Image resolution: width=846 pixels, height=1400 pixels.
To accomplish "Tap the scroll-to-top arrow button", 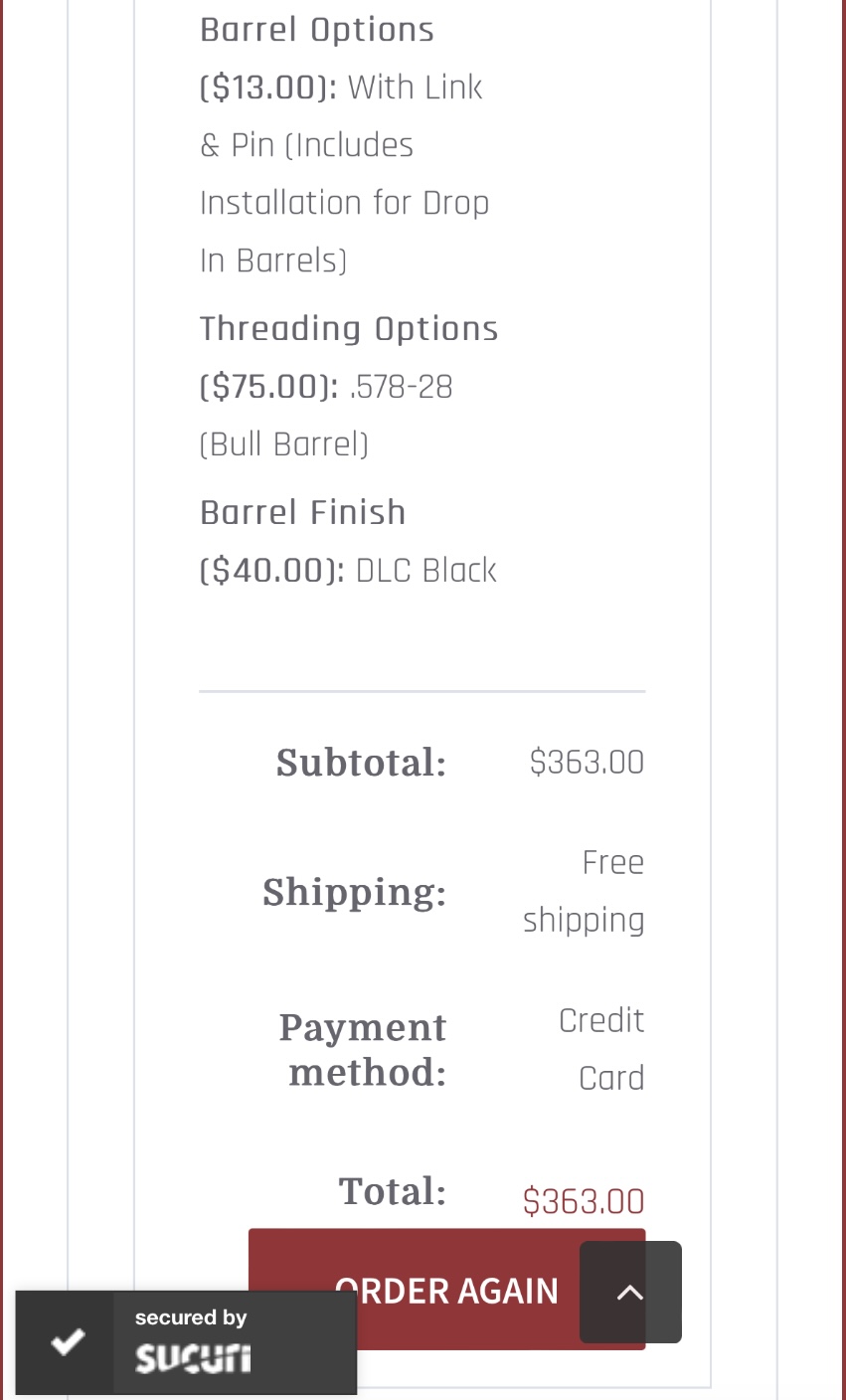I will pos(630,1292).
